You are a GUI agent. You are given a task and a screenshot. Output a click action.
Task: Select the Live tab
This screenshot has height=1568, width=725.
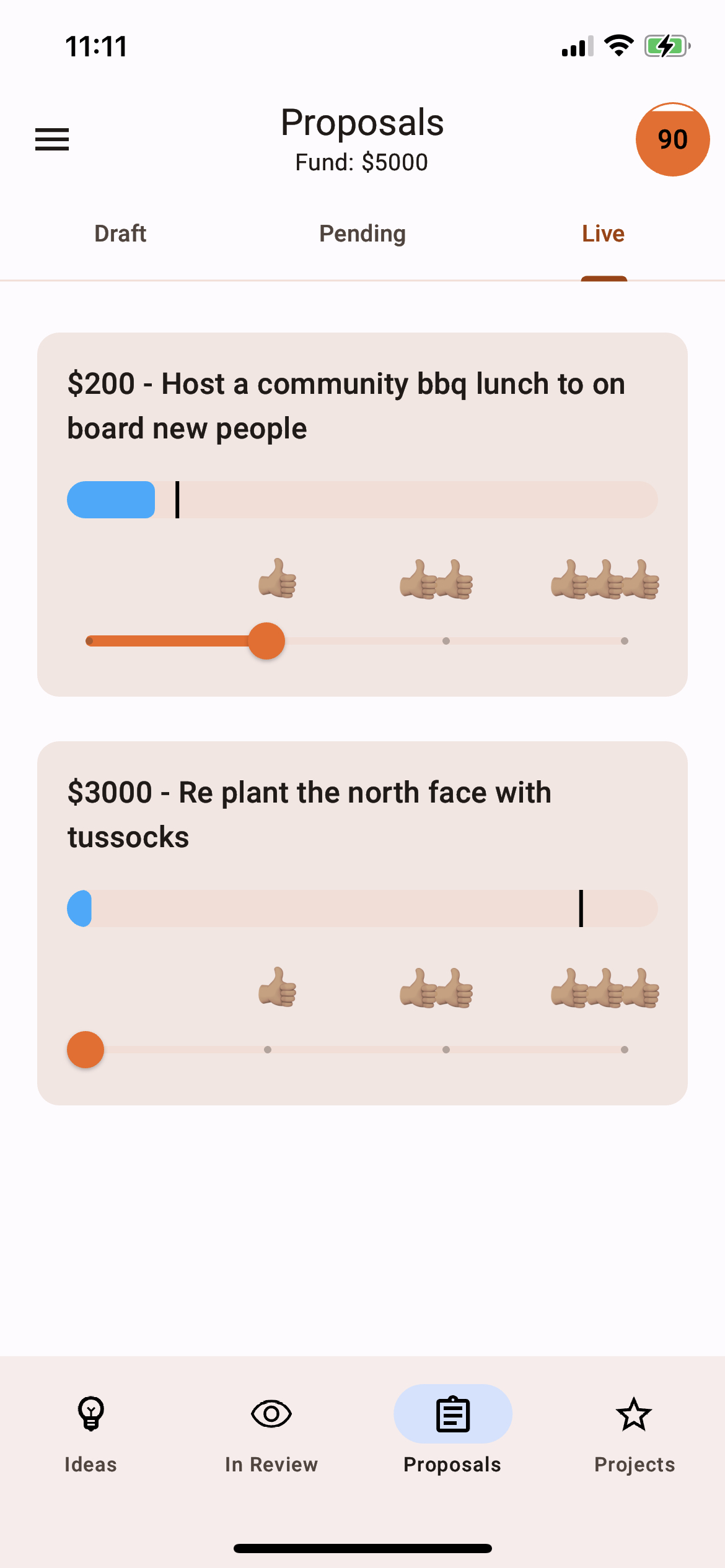(x=603, y=233)
